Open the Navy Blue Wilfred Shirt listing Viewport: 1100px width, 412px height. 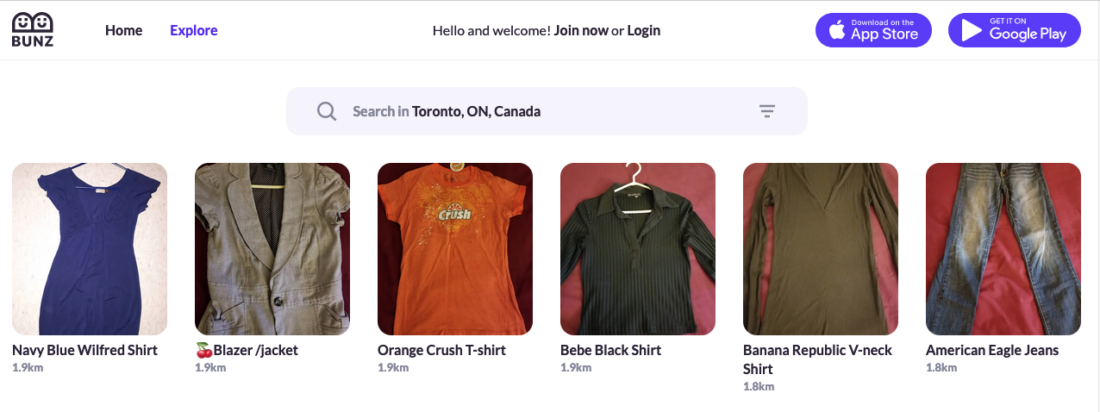pyautogui.click(x=89, y=249)
